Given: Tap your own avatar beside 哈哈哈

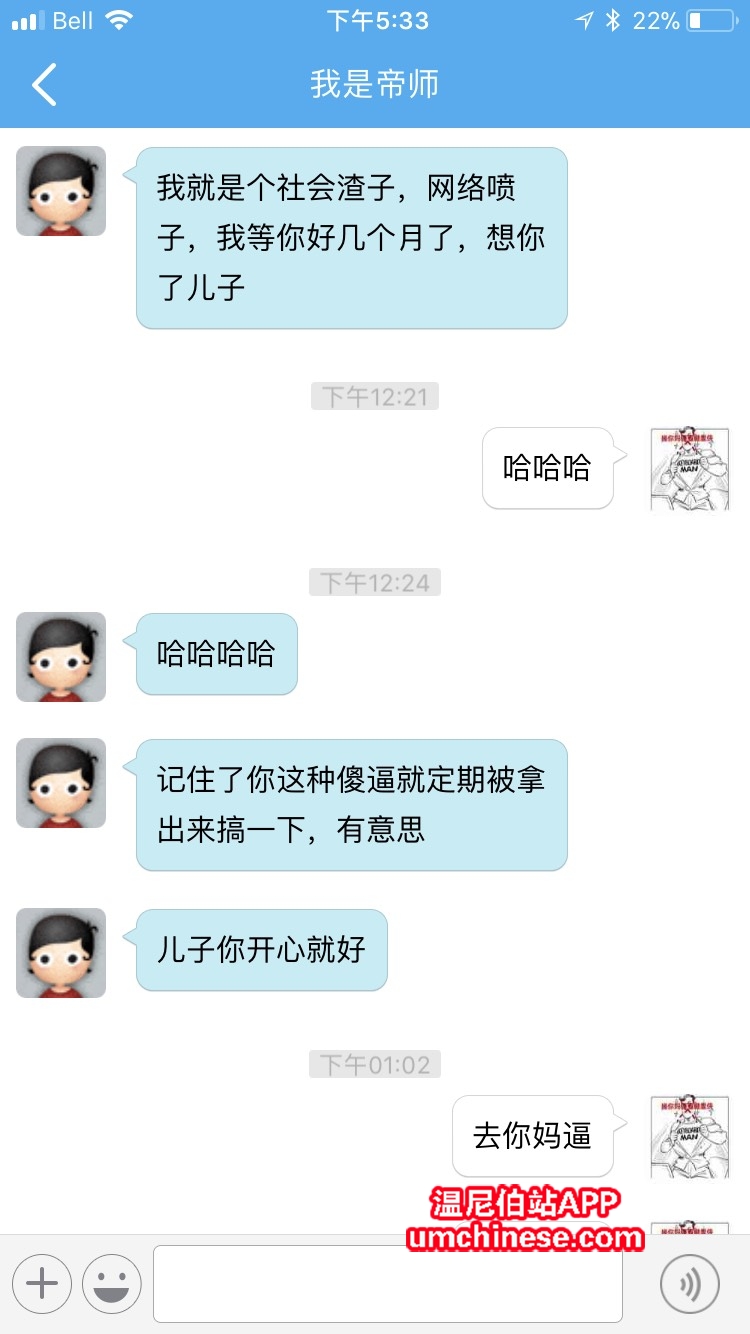Looking at the screenshot, I should [690, 469].
